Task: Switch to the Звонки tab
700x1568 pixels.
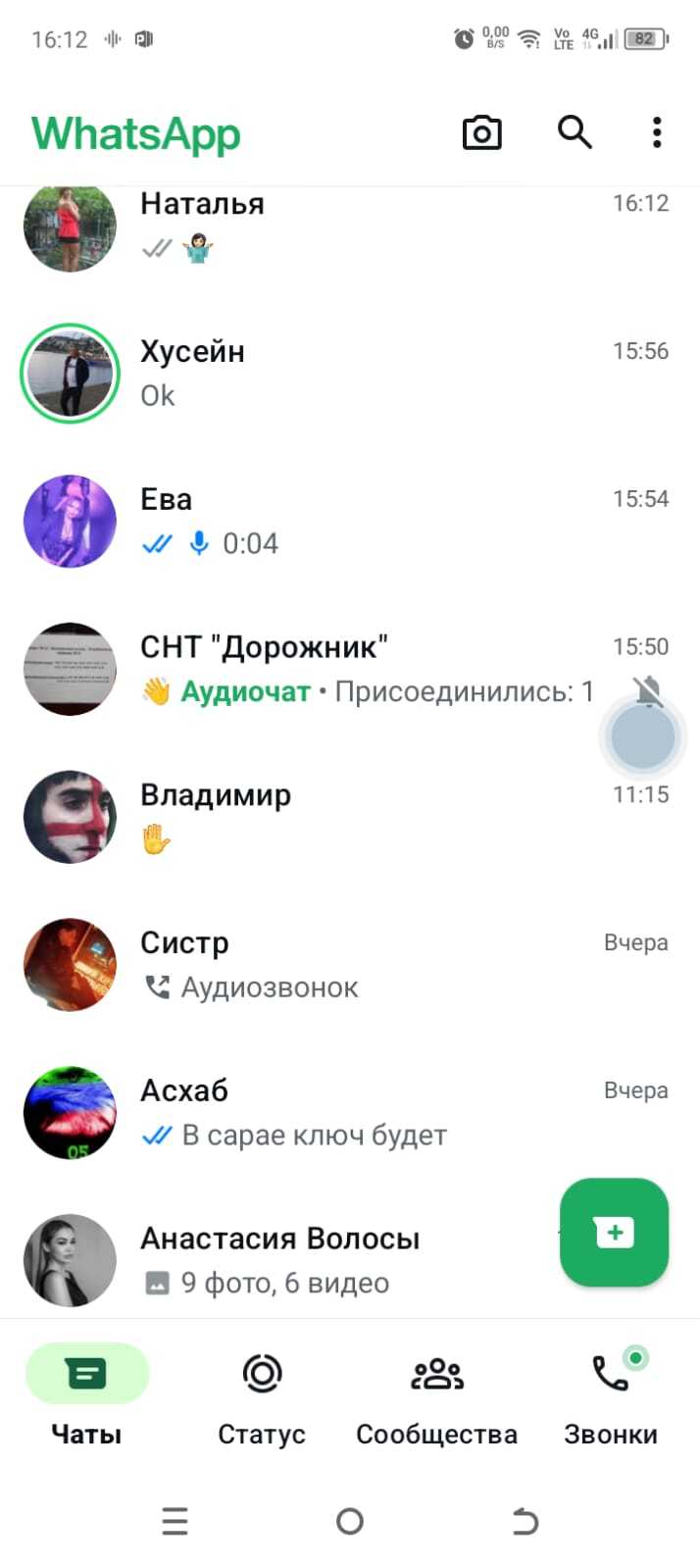Action: tap(611, 1394)
